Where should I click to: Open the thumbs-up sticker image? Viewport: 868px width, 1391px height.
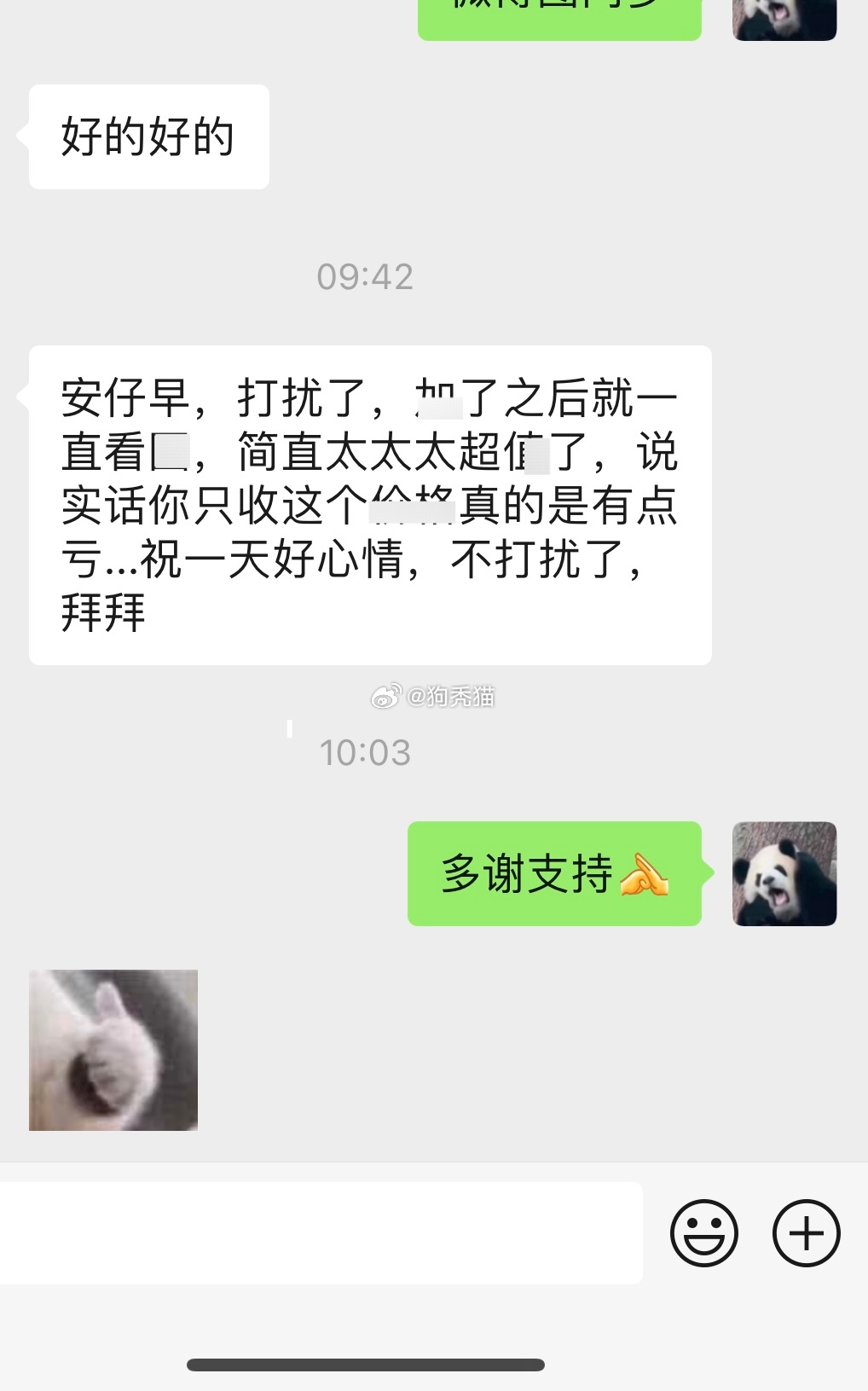pyautogui.click(x=113, y=1050)
